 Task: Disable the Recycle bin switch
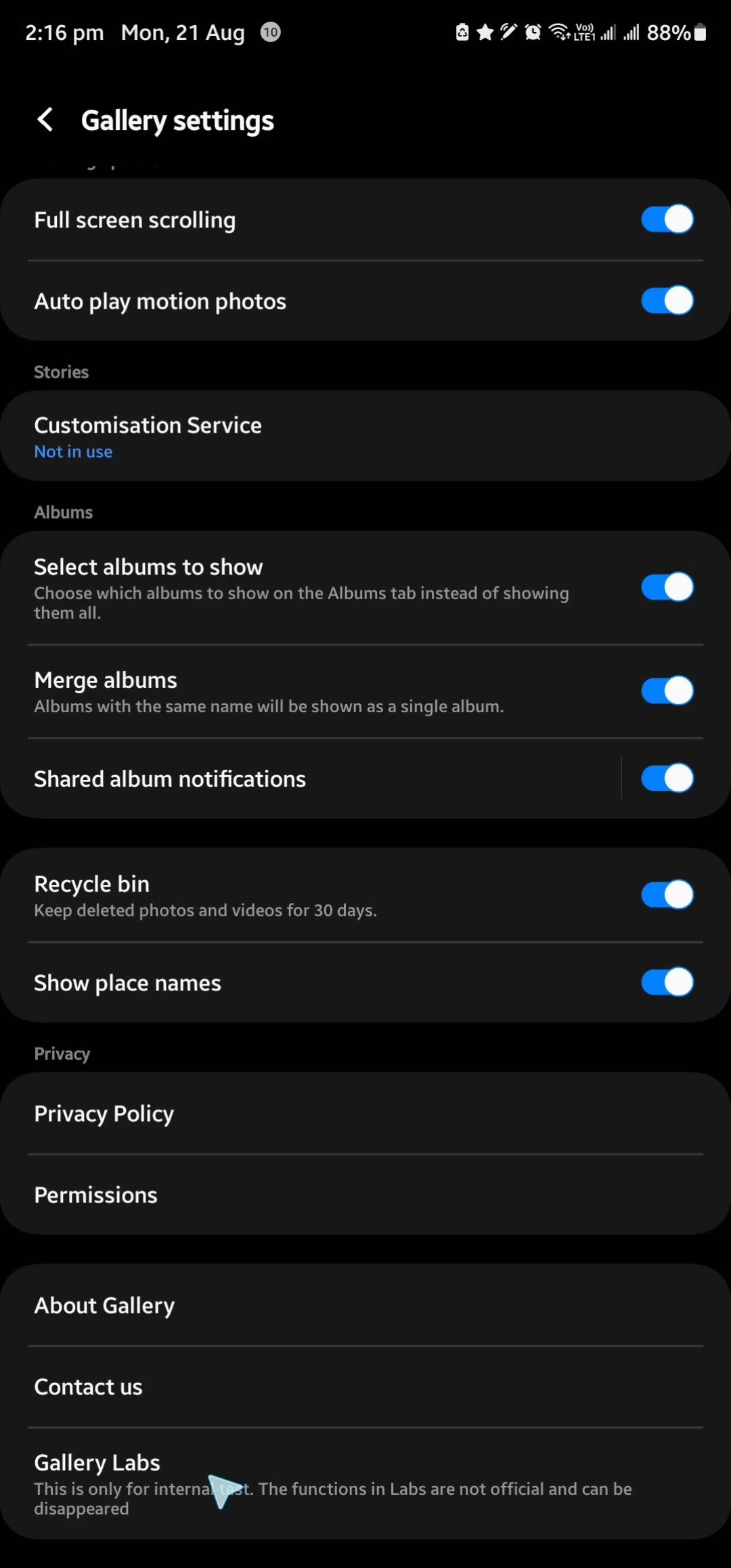[x=667, y=895]
